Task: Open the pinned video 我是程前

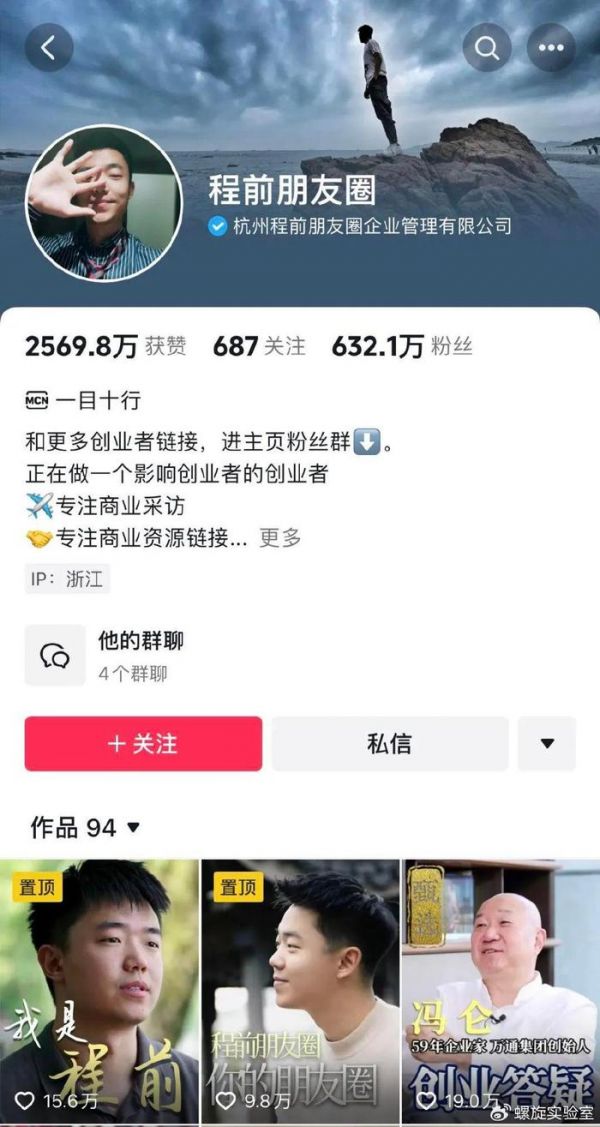Action: coord(99,990)
